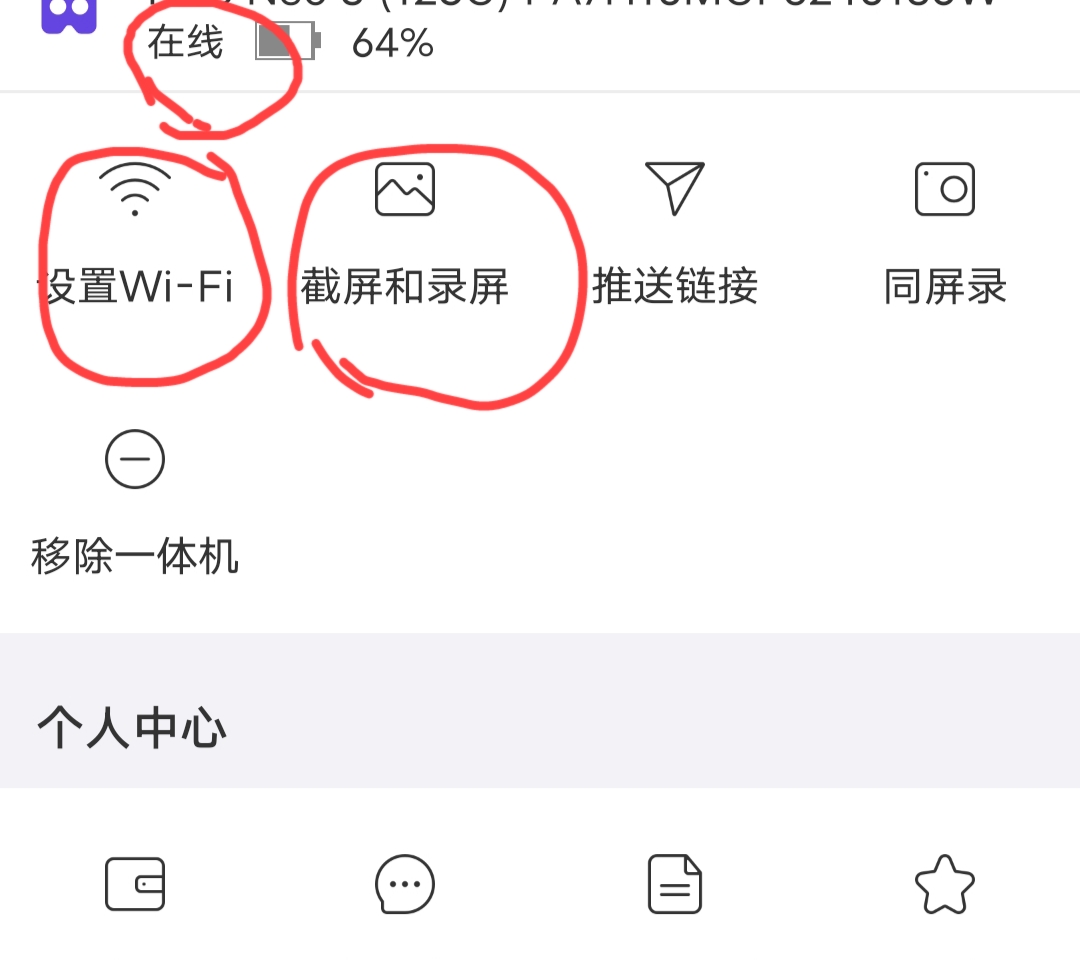Open the messages bubble icon
The image size is (1080, 960).
(x=405, y=884)
